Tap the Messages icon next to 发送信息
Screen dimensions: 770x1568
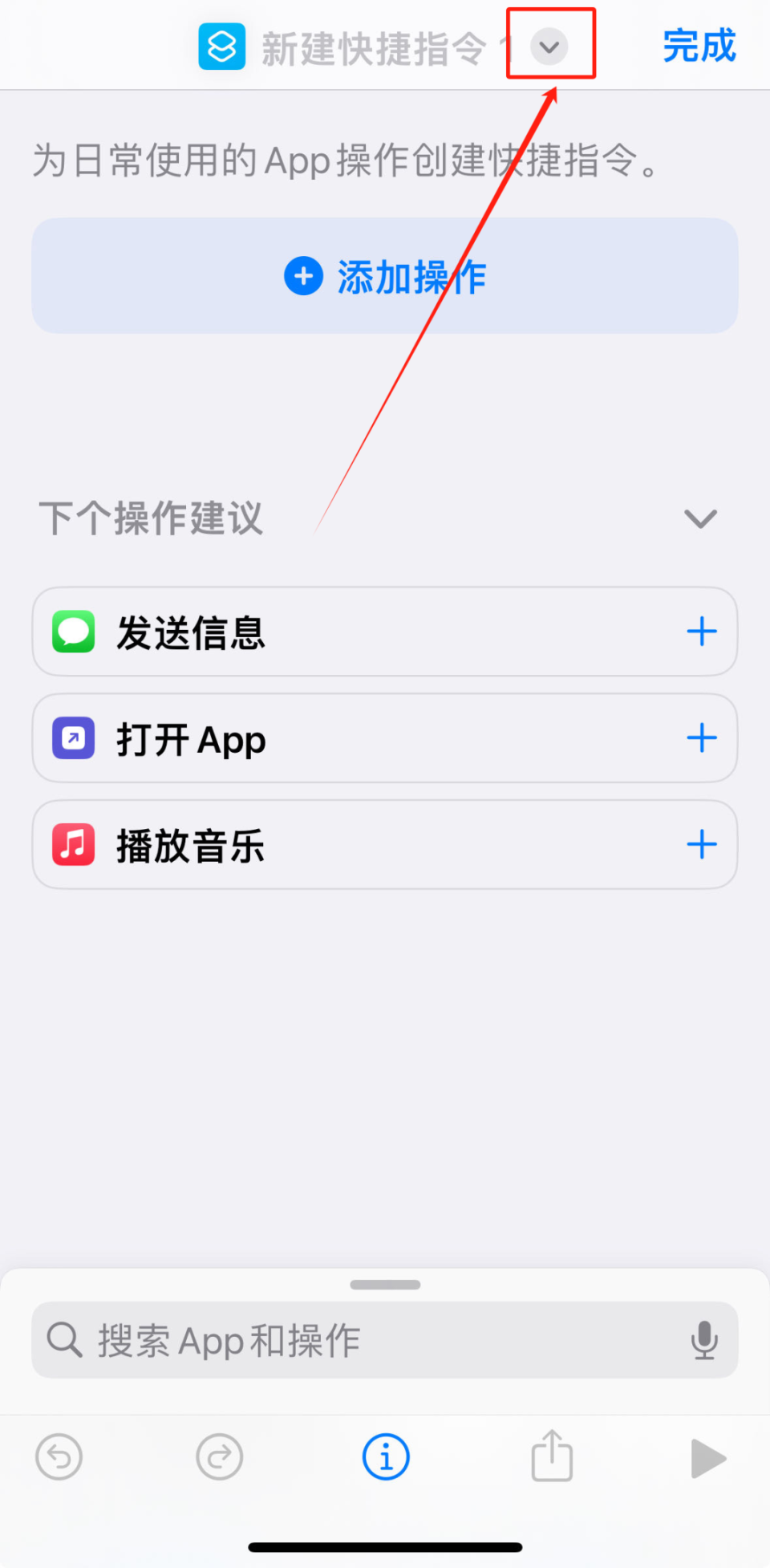tap(72, 632)
